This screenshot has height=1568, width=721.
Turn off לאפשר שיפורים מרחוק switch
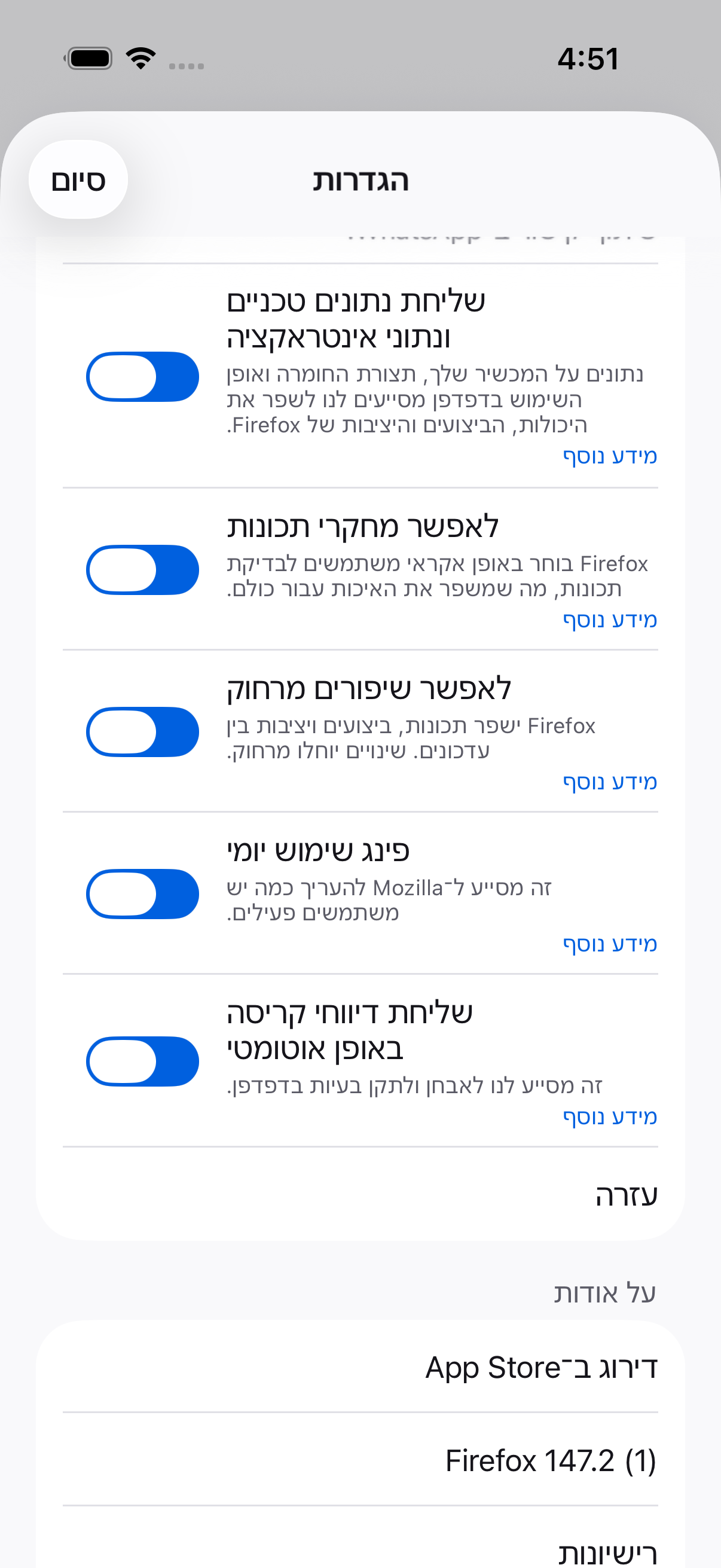pyautogui.click(x=142, y=731)
